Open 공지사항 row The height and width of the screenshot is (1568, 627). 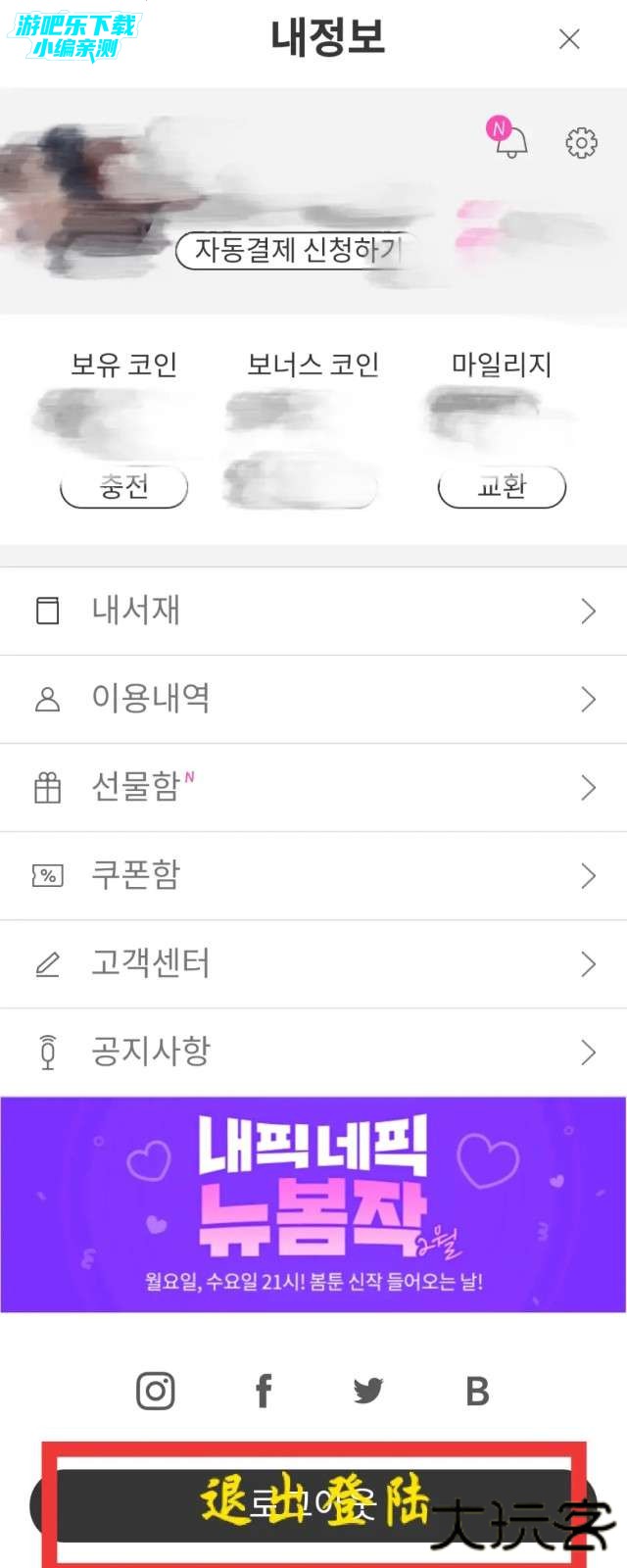(313, 1052)
